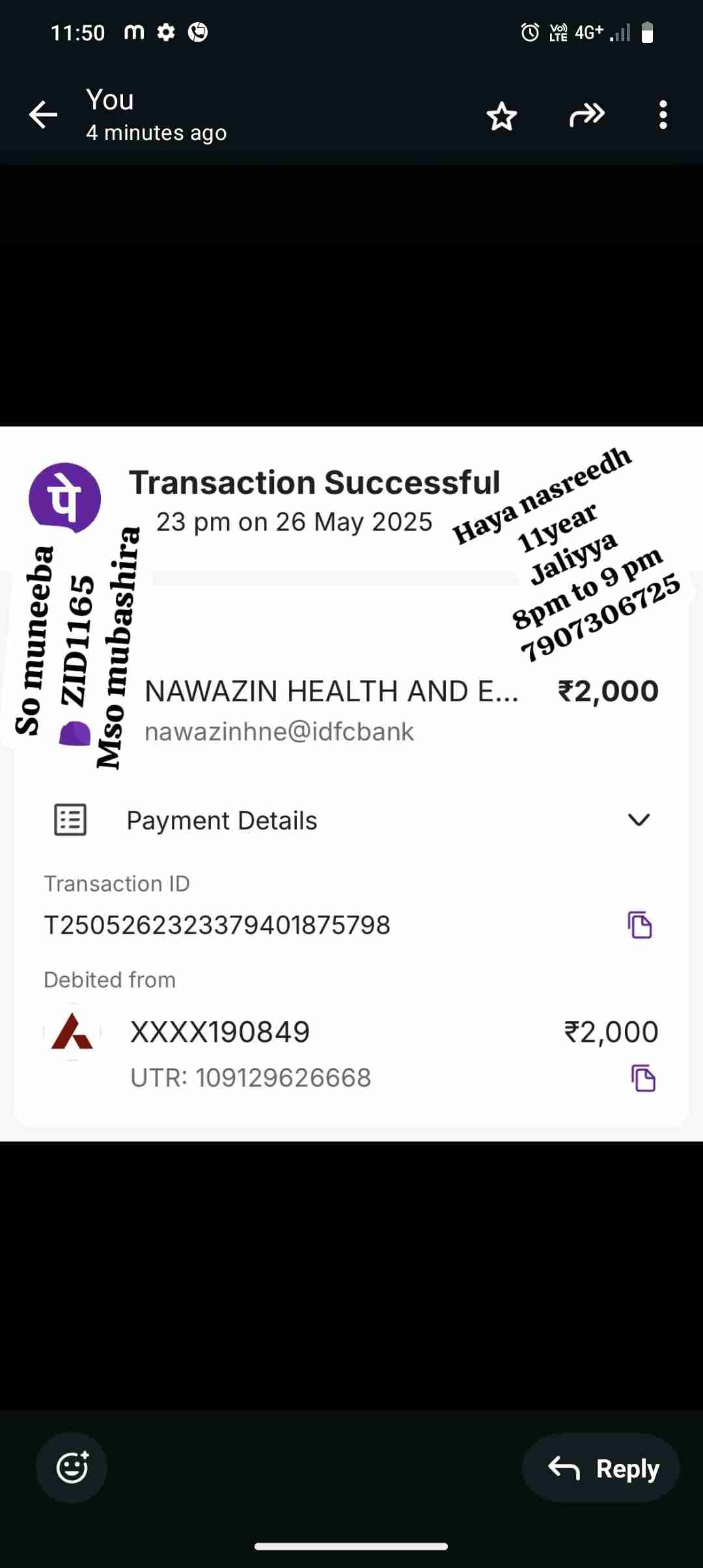The height and width of the screenshot is (1568, 703).
Task: Star this image message
Action: tap(501, 116)
